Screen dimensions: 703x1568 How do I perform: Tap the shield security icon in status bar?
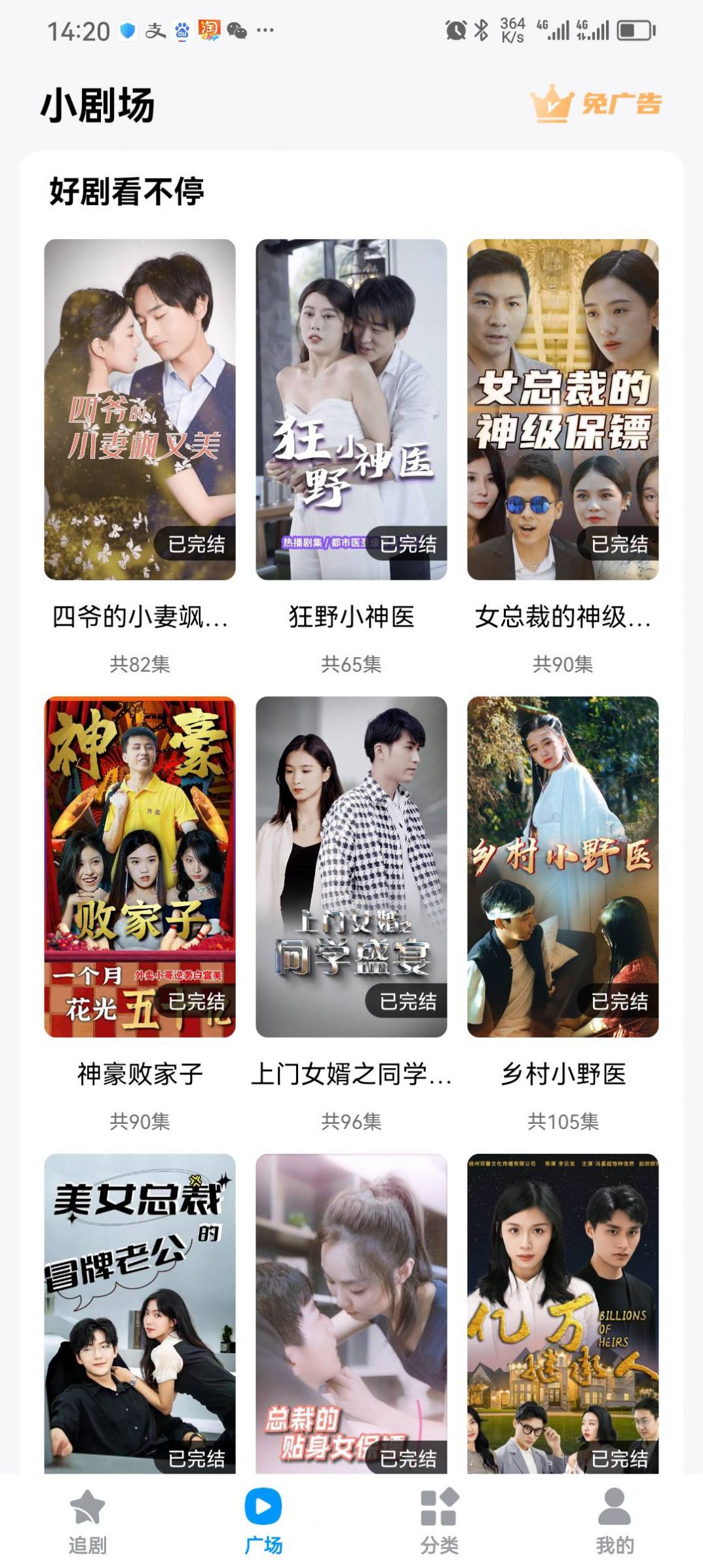128,31
